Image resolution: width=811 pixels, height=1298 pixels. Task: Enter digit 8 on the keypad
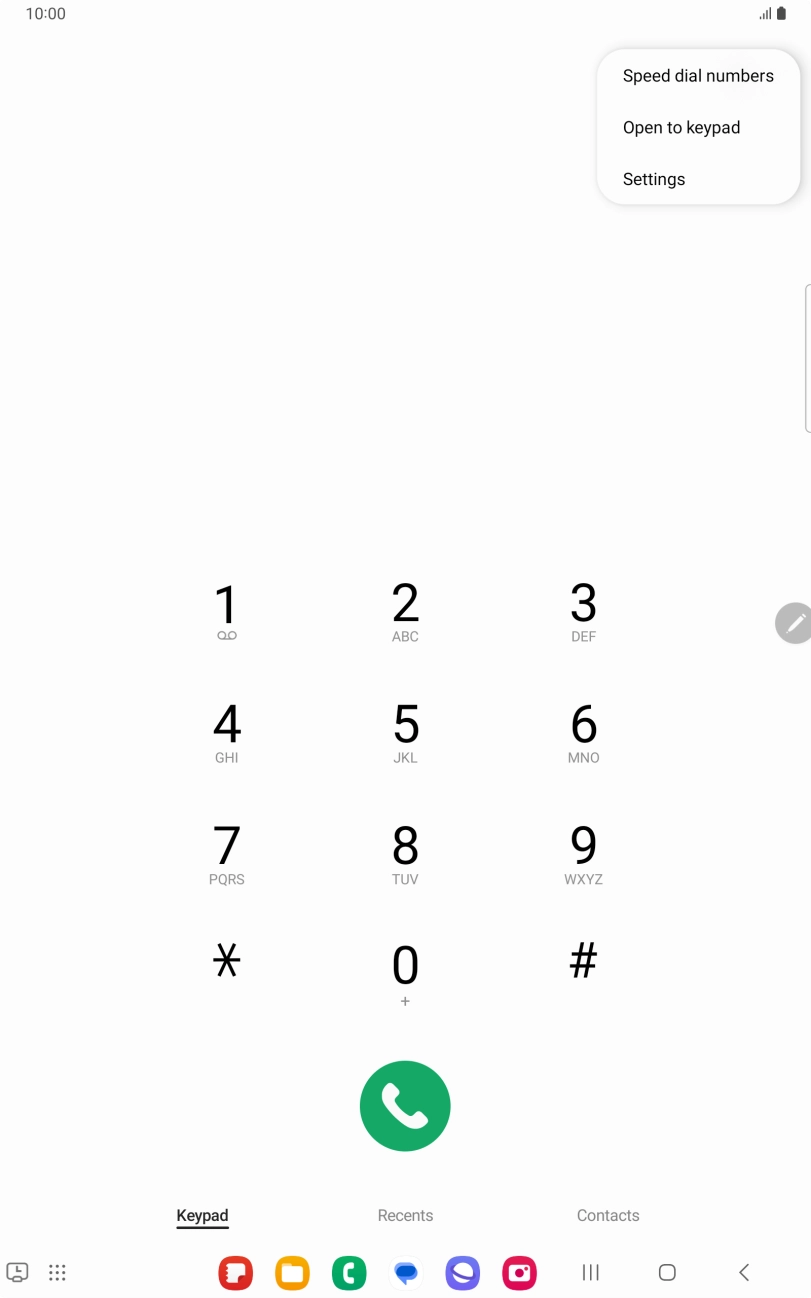(x=405, y=854)
